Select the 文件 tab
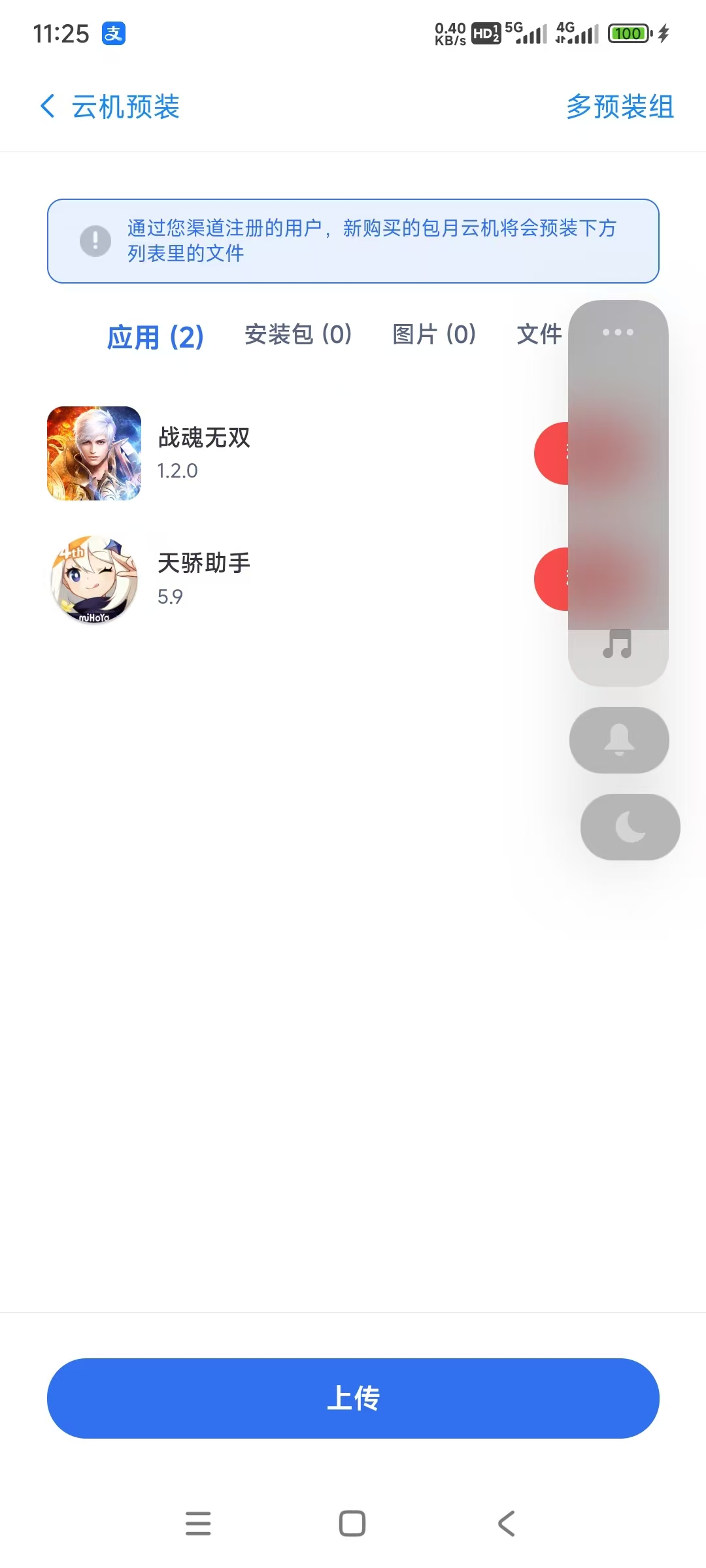The width and height of the screenshot is (706, 1568). (539, 335)
